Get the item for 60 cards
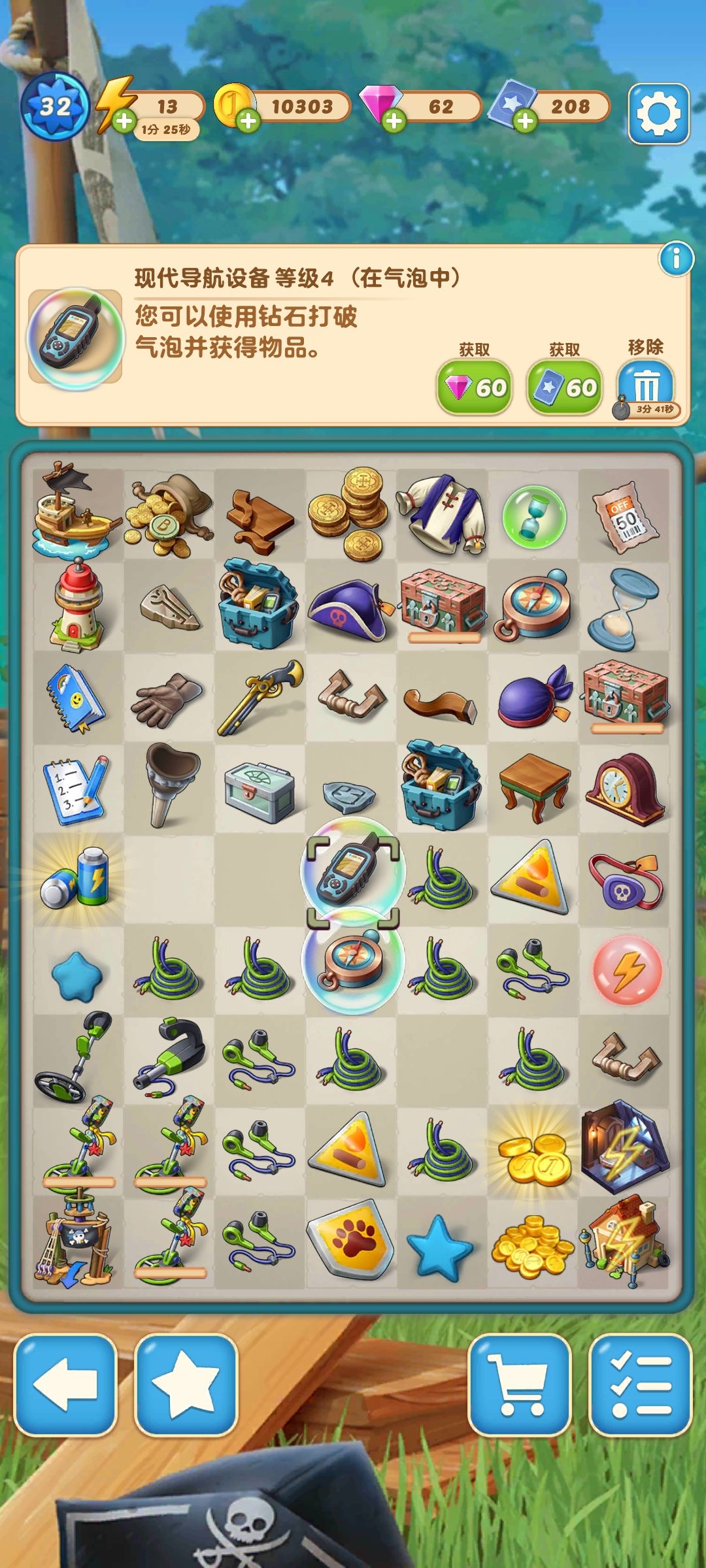The height and width of the screenshot is (1568, 706). (x=564, y=387)
